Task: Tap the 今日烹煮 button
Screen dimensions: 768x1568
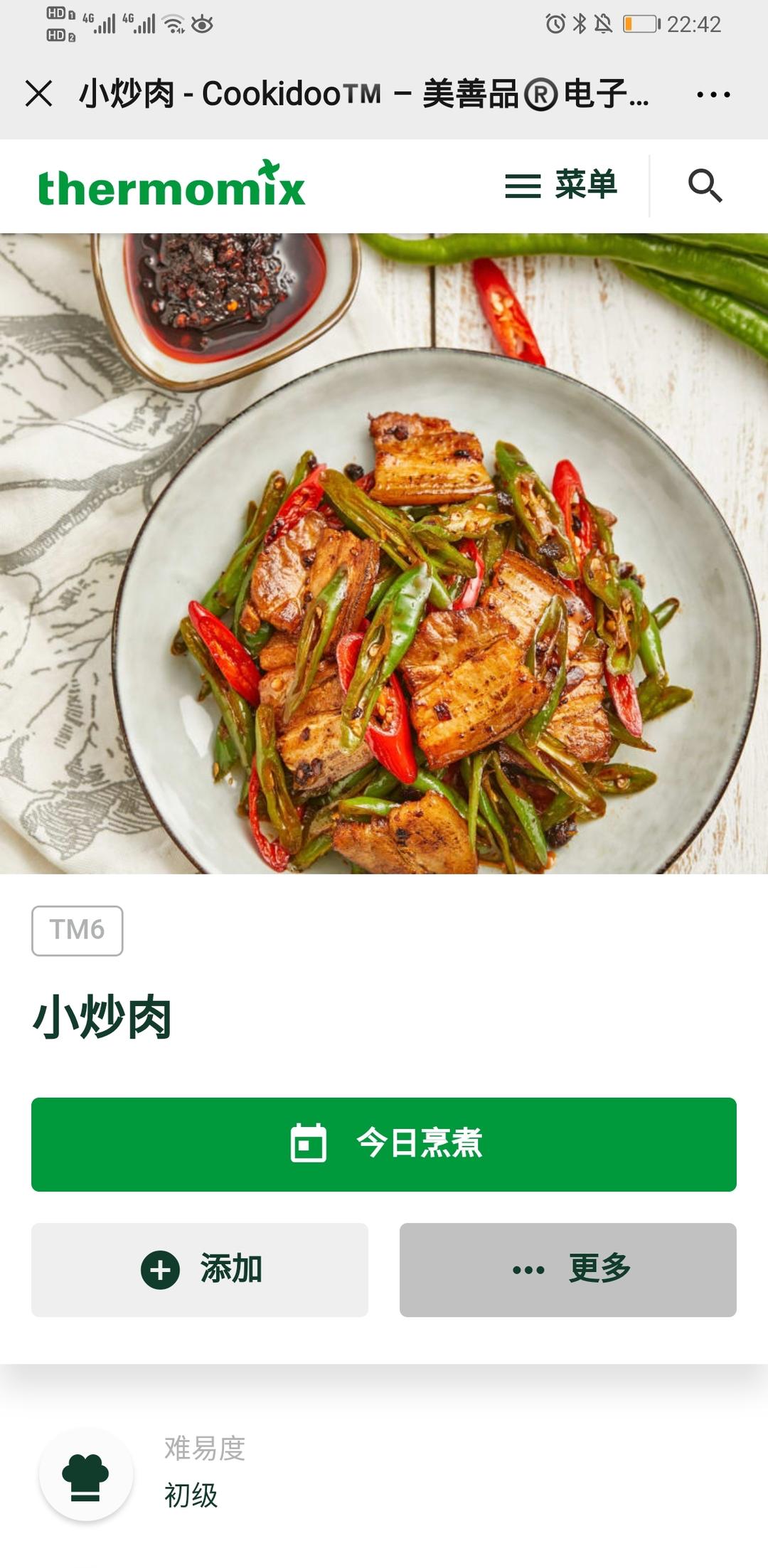Action: (384, 1144)
